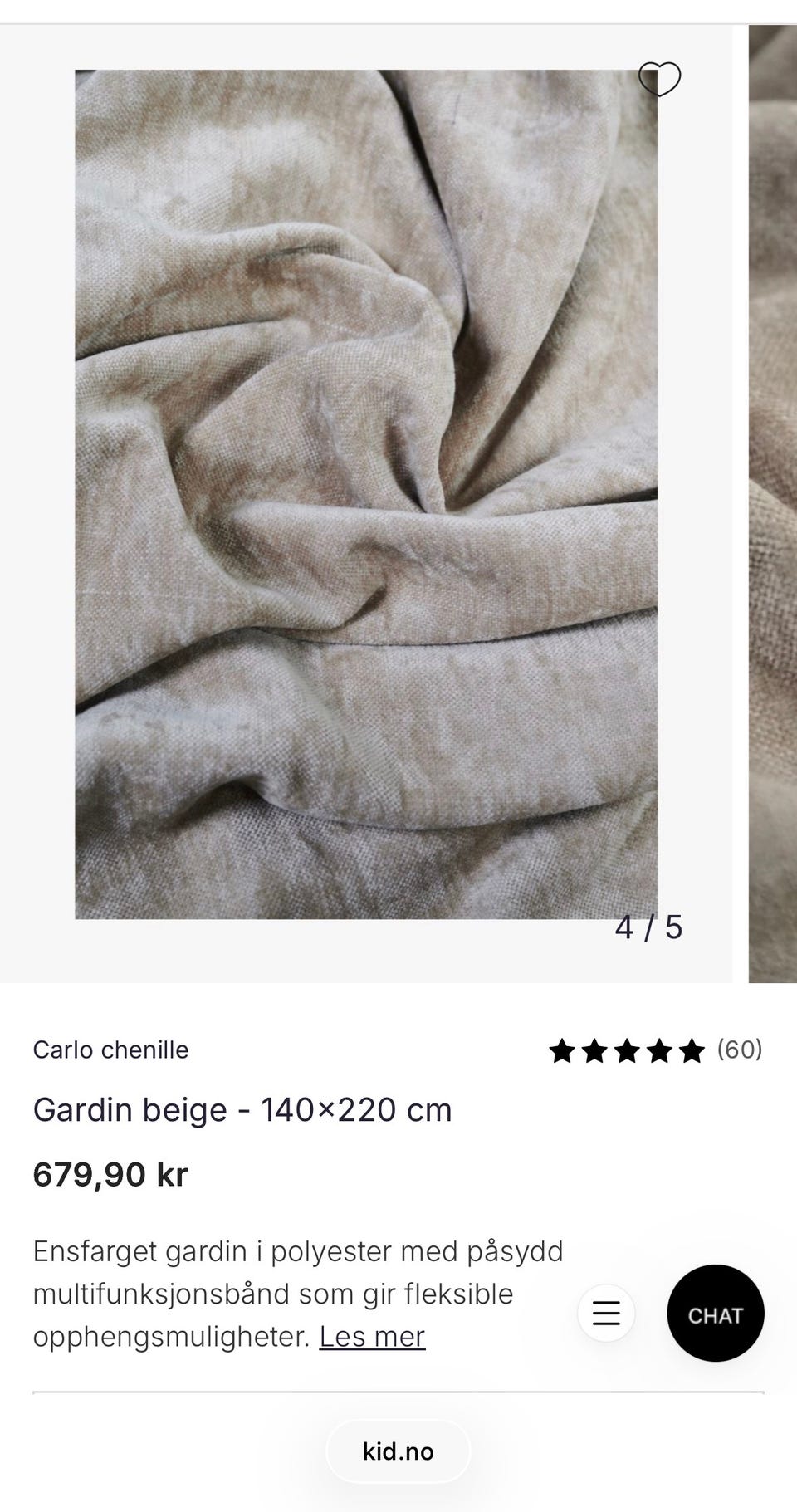The image size is (797, 1512).
Task: Open the review list via (60) count
Action: pos(741,1050)
